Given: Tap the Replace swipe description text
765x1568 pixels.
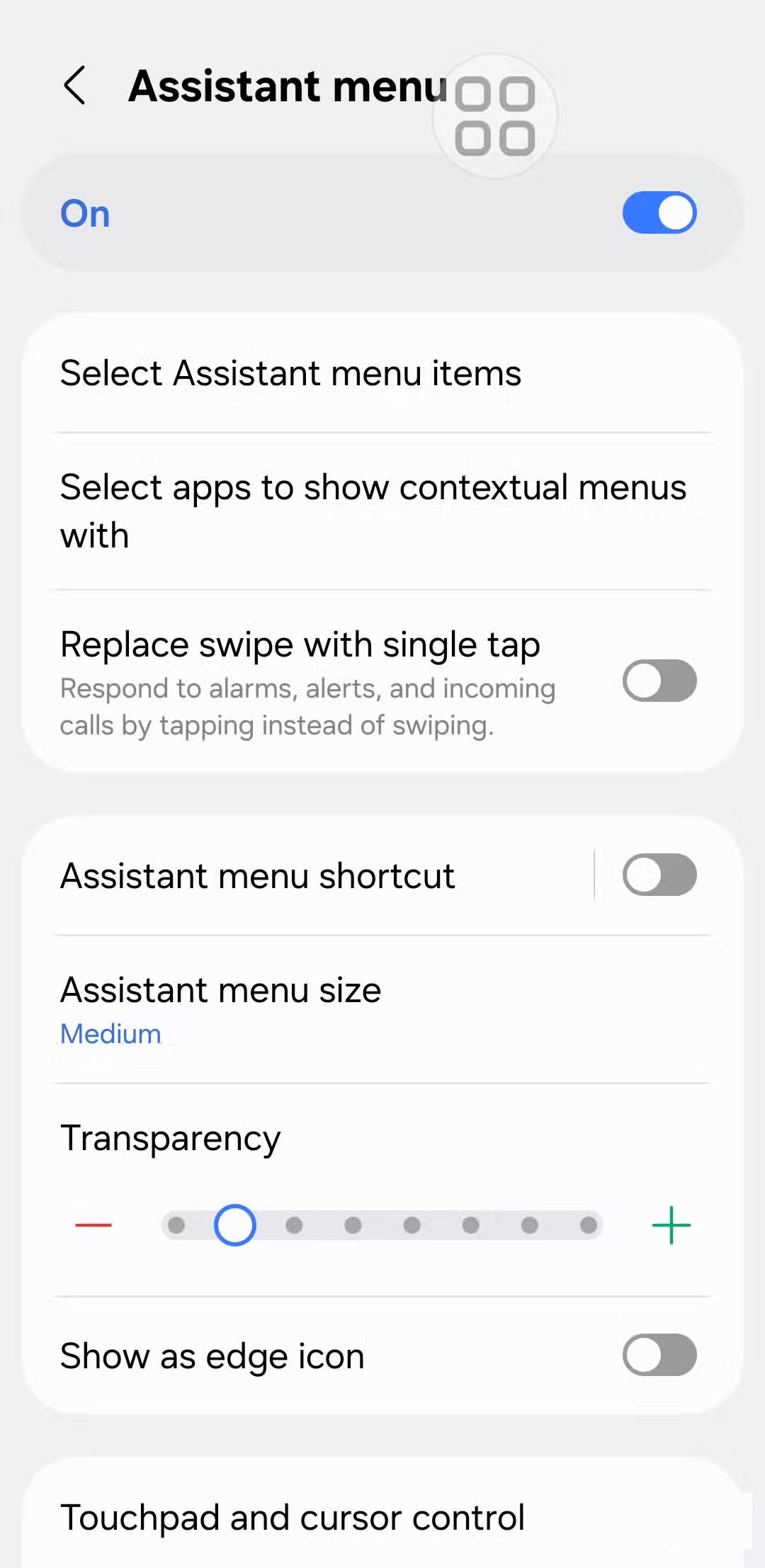Looking at the screenshot, I should [307, 705].
